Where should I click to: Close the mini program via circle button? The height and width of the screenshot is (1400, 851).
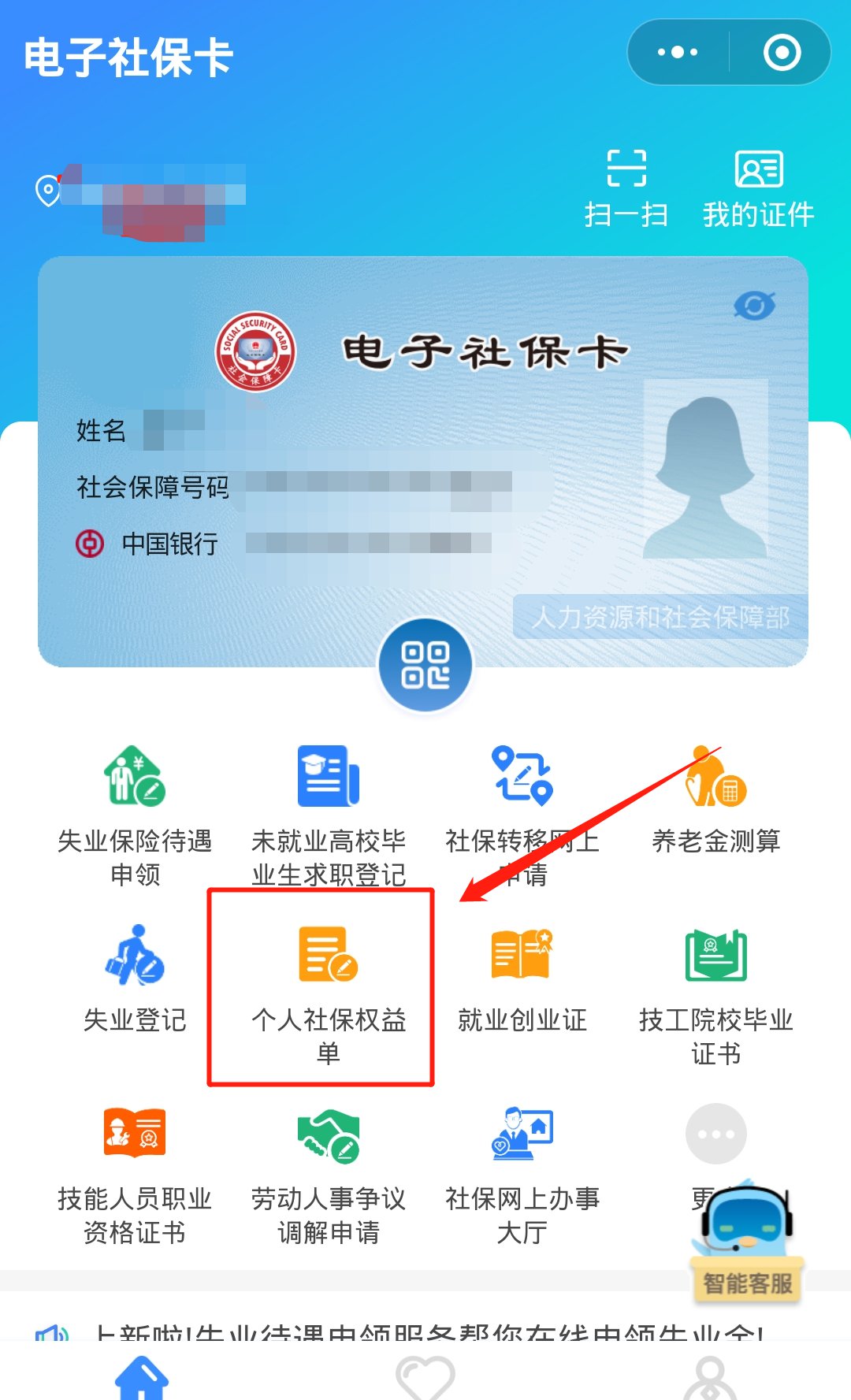(782, 53)
